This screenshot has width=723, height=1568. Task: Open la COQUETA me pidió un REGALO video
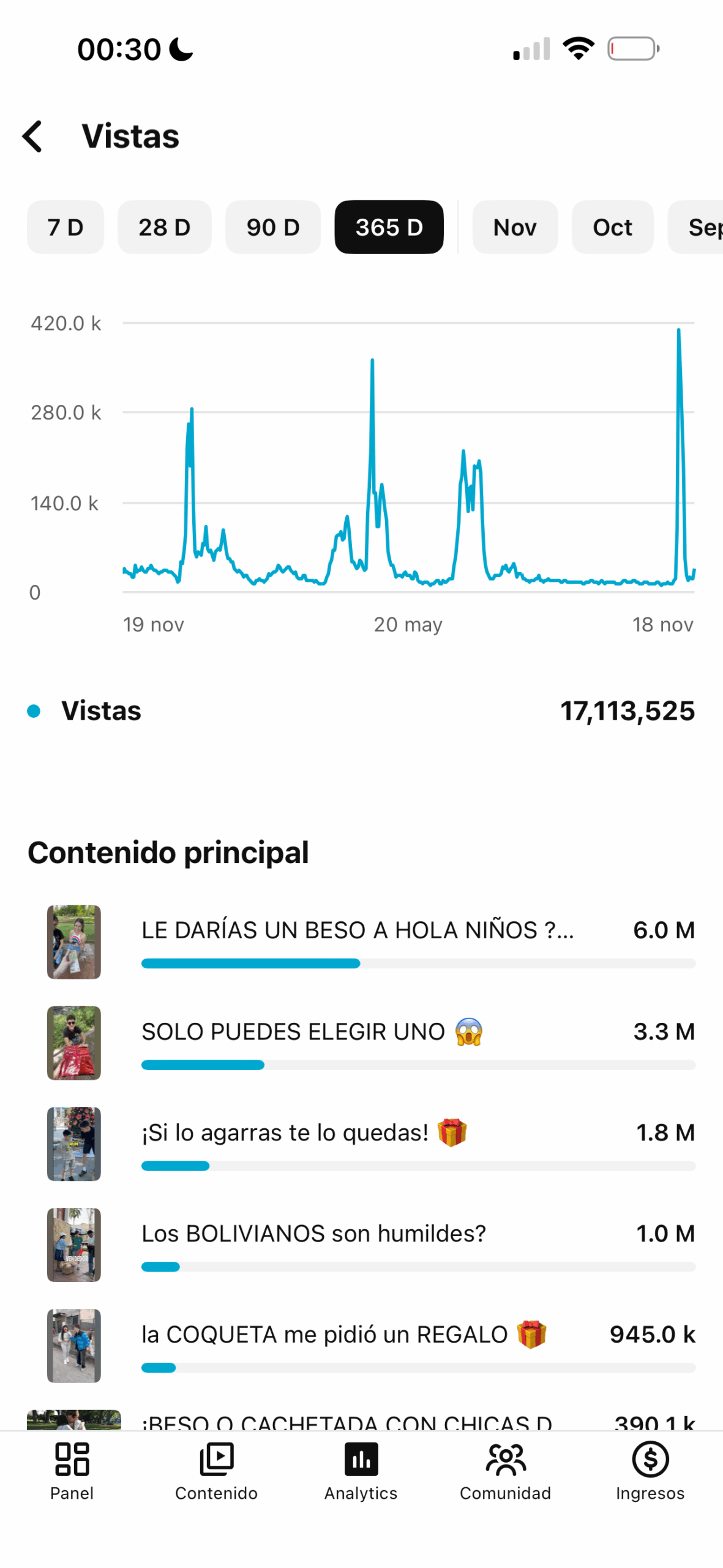point(324,1335)
